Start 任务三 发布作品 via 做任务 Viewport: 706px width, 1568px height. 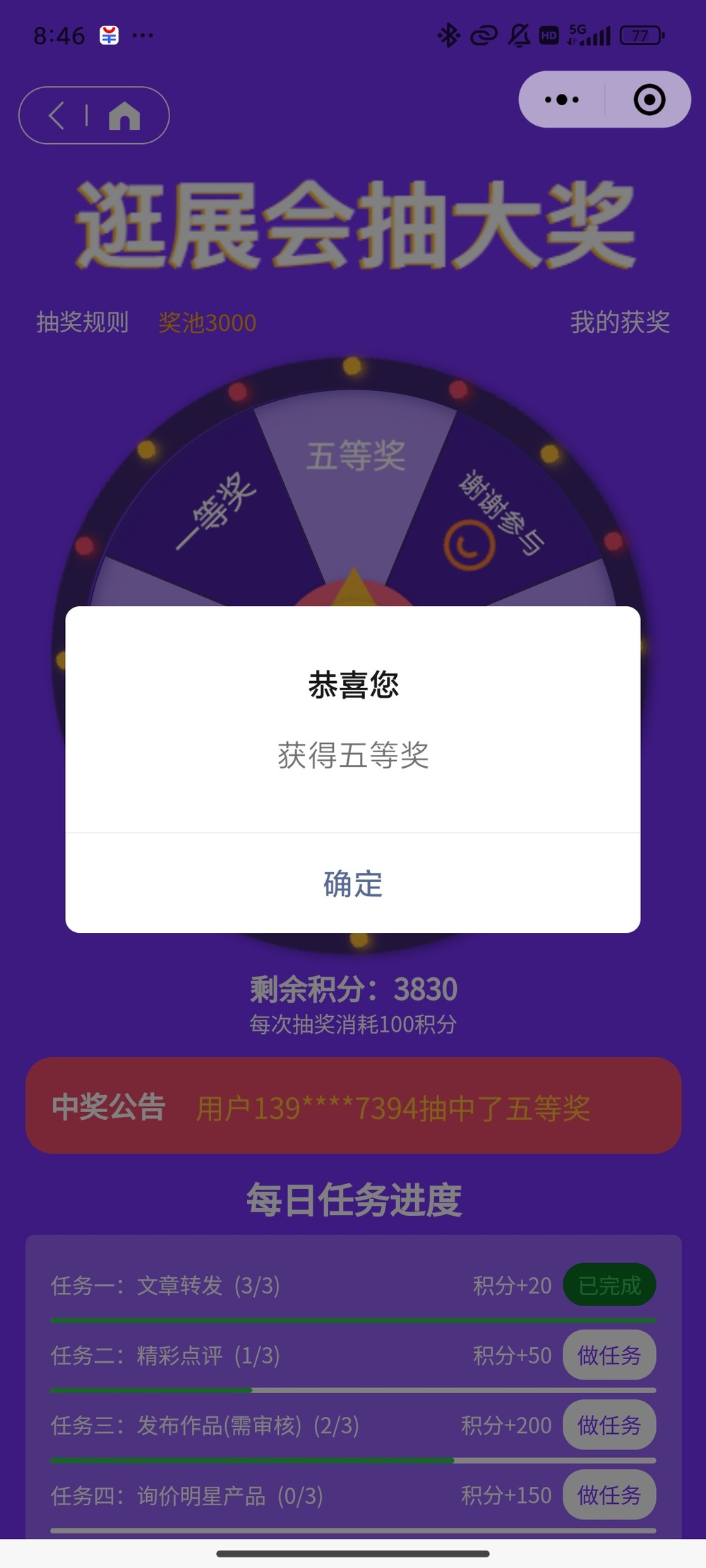[609, 1425]
